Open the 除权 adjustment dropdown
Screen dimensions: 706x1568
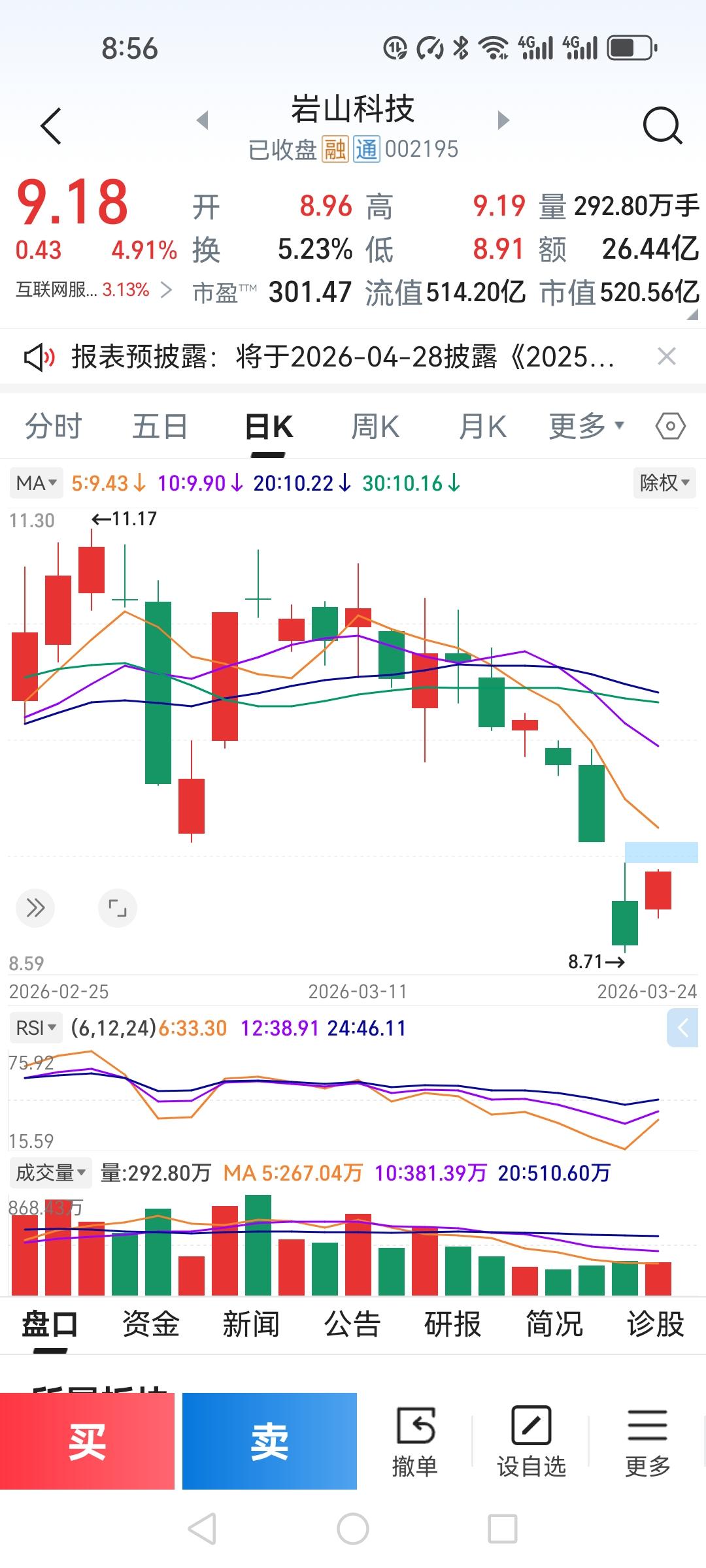[x=664, y=483]
